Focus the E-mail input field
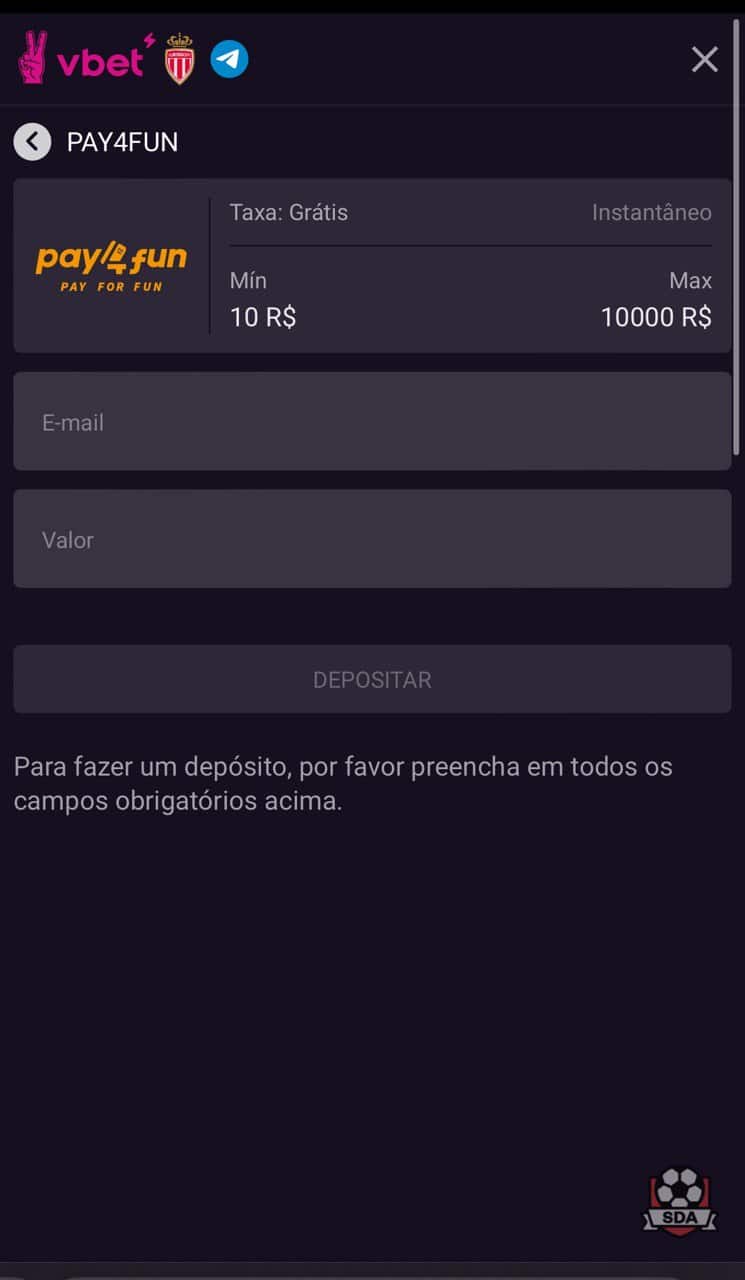This screenshot has width=745, height=1280. [372, 421]
